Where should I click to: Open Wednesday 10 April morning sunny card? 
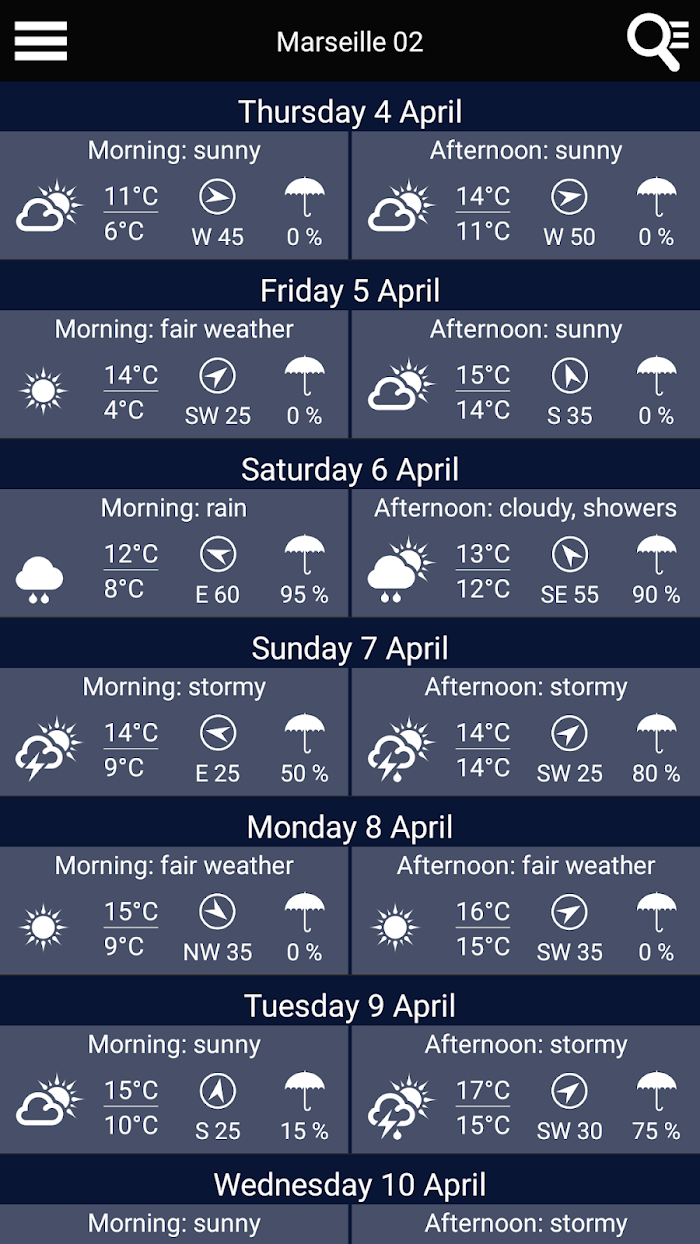[174, 1225]
